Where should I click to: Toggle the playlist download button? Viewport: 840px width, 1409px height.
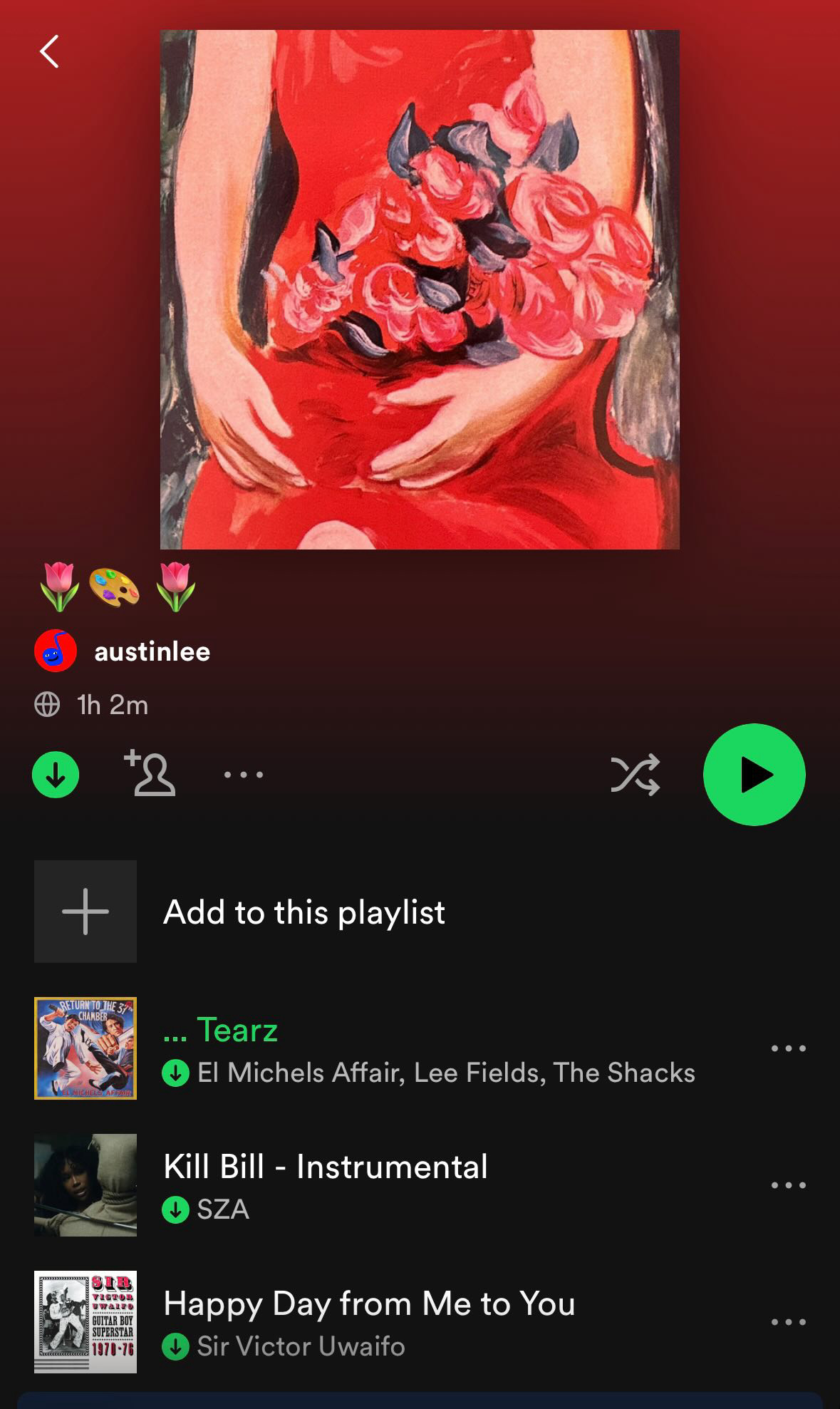56,775
